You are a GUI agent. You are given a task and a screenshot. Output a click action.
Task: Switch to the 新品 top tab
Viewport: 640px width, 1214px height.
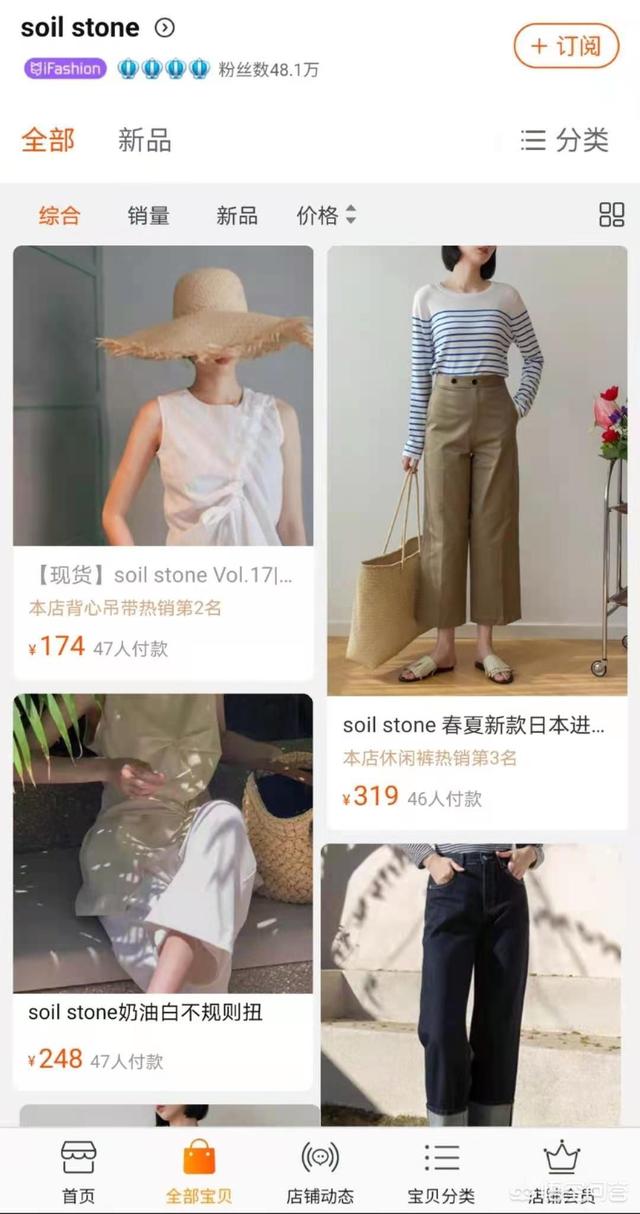tap(145, 140)
